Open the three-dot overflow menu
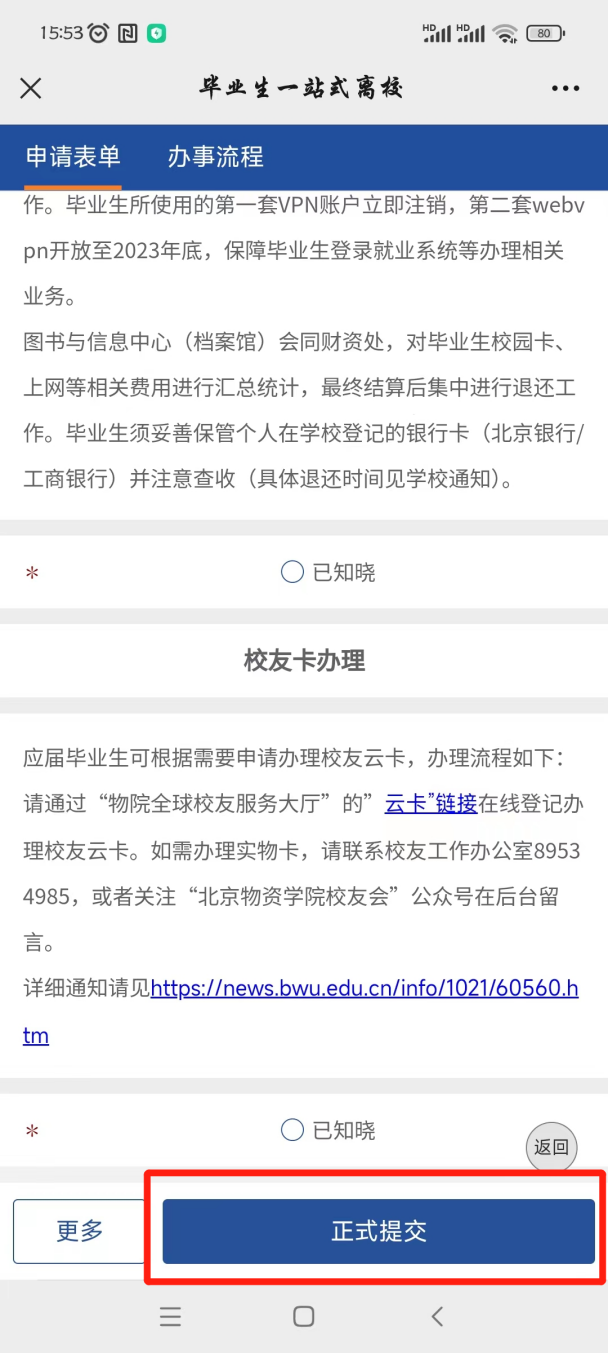This screenshot has height=1353, width=608. pyautogui.click(x=565, y=88)
